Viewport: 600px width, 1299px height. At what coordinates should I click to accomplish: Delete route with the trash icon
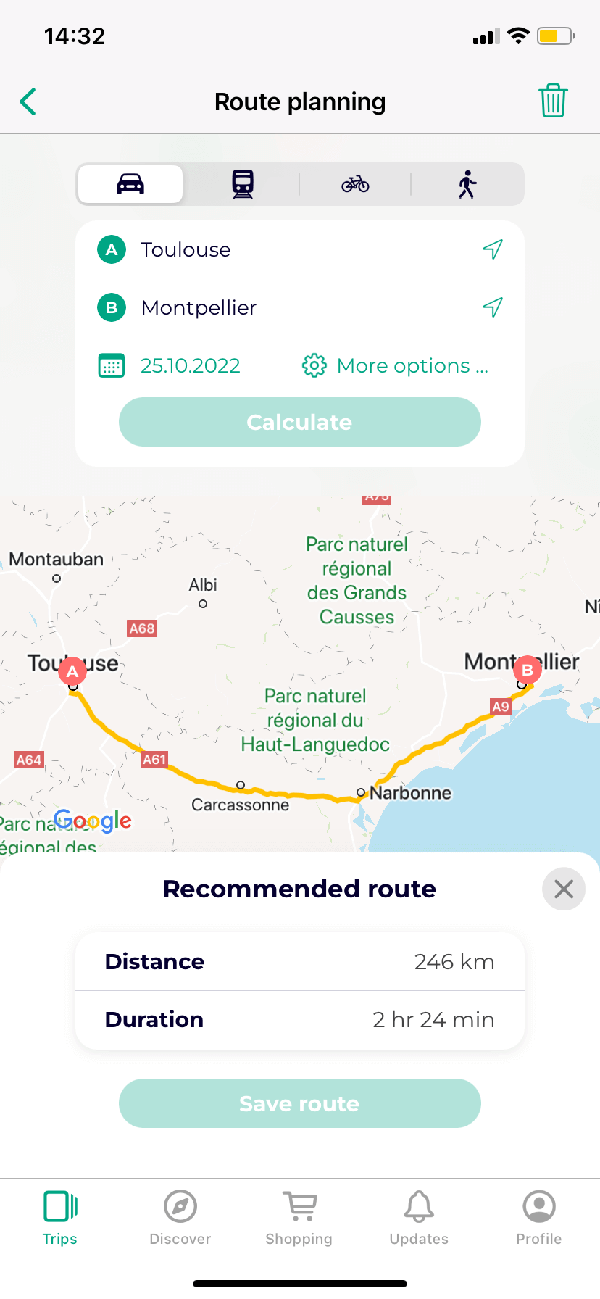click(553, 101)
